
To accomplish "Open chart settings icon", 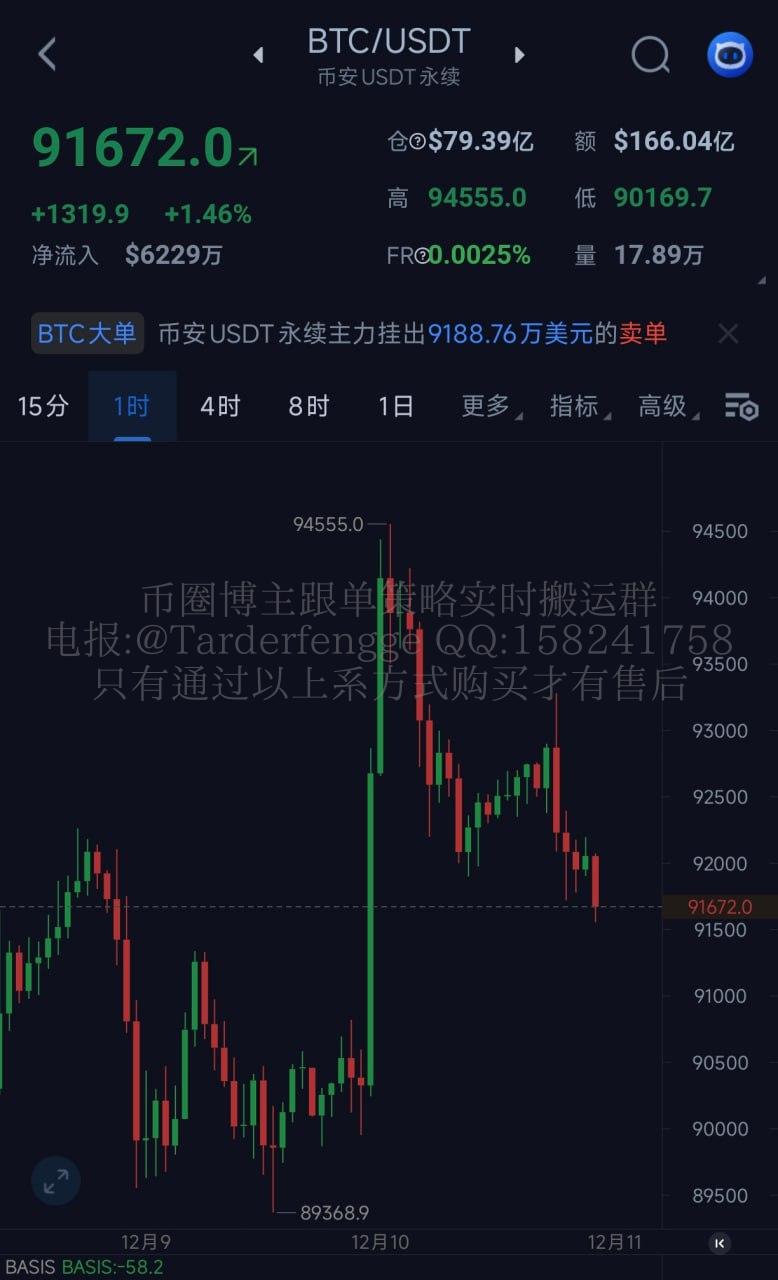I will click(741, 406).
